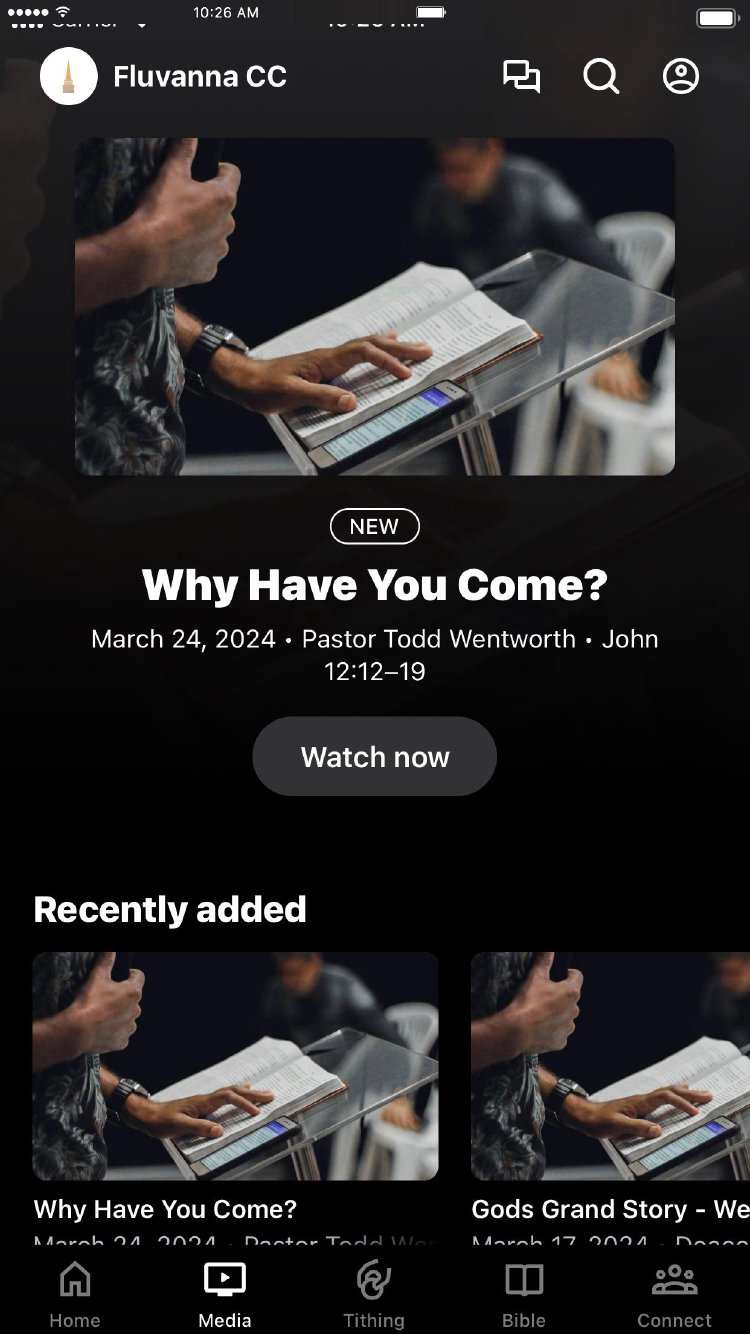
Task: Tap the Watch now button
Action: (x=374, y=757)
